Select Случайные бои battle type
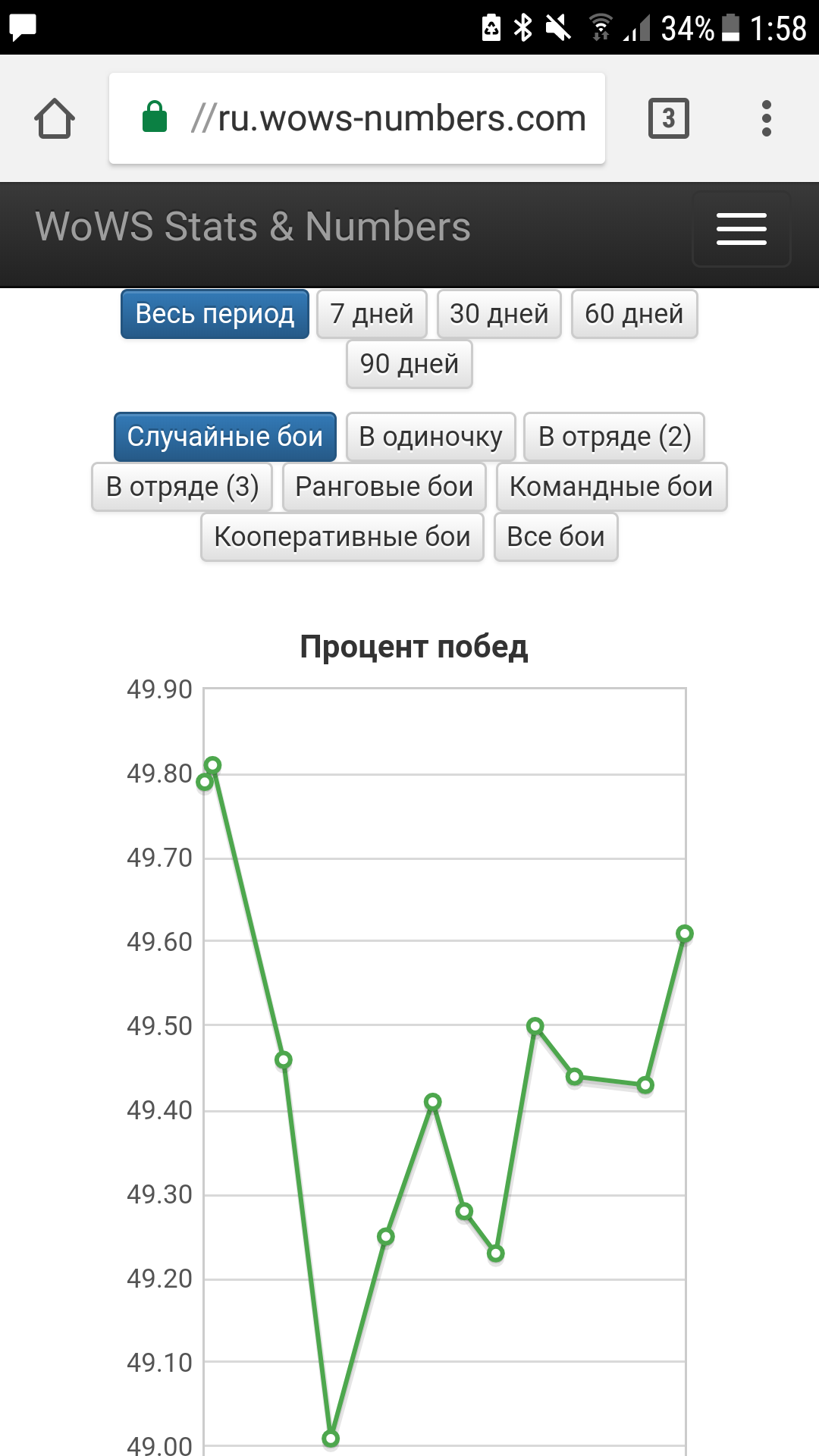Screen dimensions: 819x1456 click(224, 437)
